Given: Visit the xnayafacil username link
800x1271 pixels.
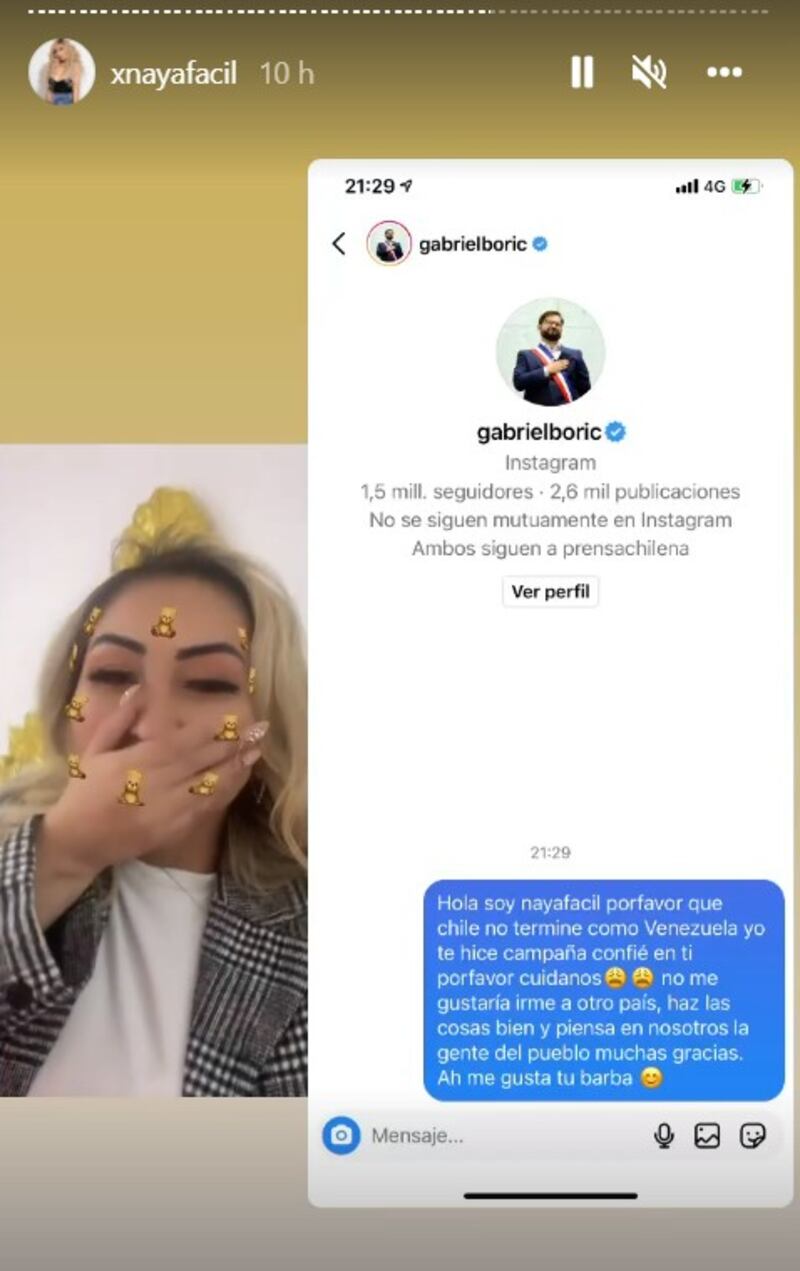Looking at the screenshot, I should point(172,73).
